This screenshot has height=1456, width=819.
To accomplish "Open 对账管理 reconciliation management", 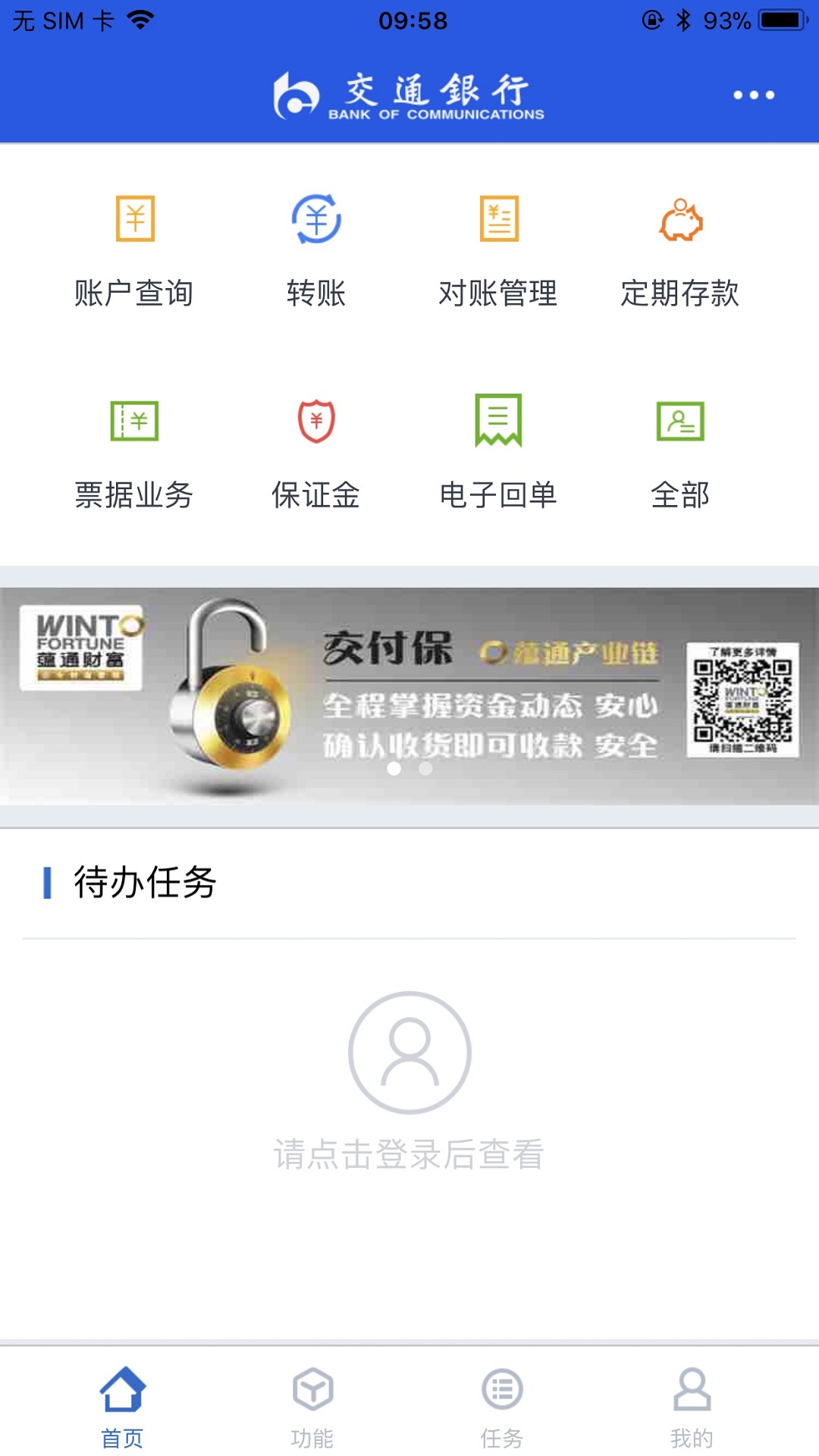I will [x=498, y=250].
